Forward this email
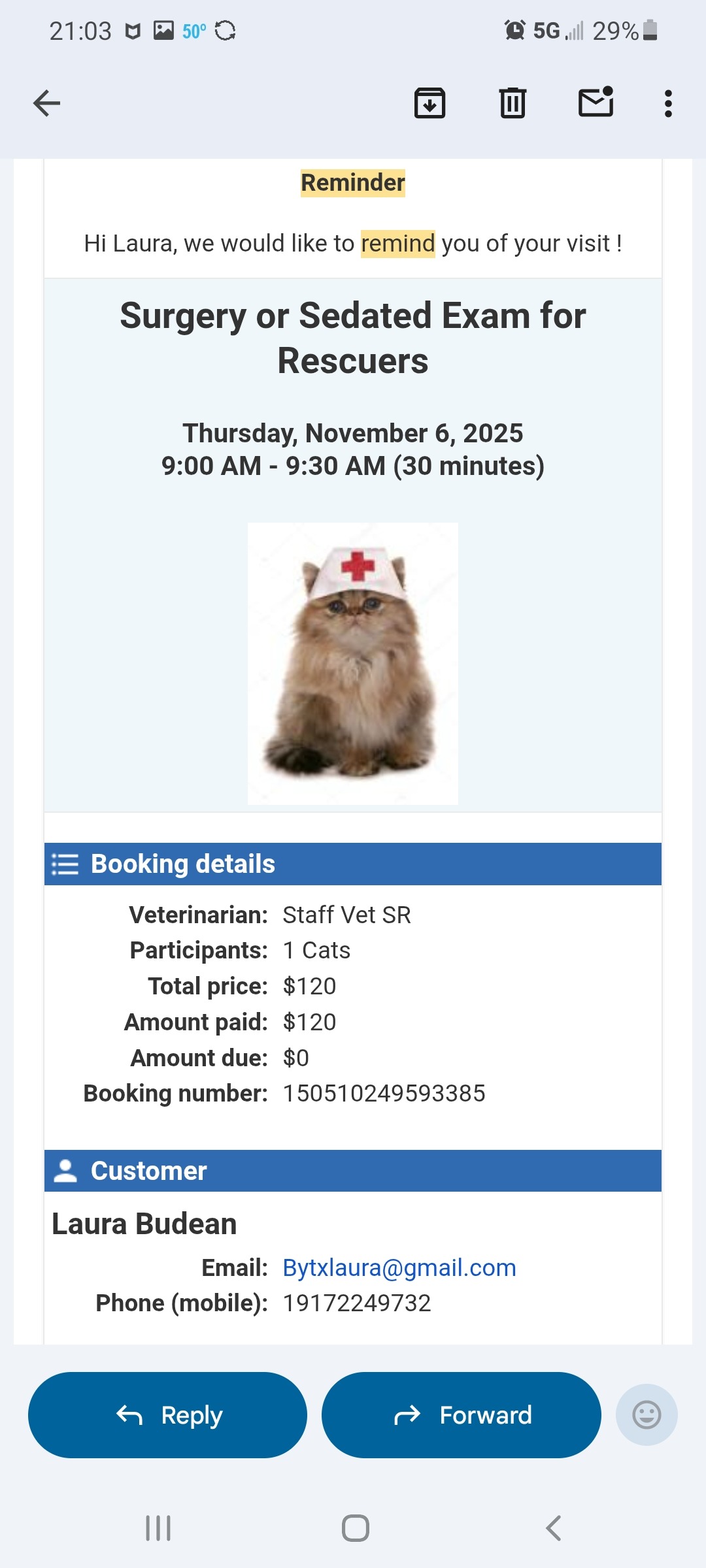Viewport: 706px width, 1568px height. click(461, 1415)
